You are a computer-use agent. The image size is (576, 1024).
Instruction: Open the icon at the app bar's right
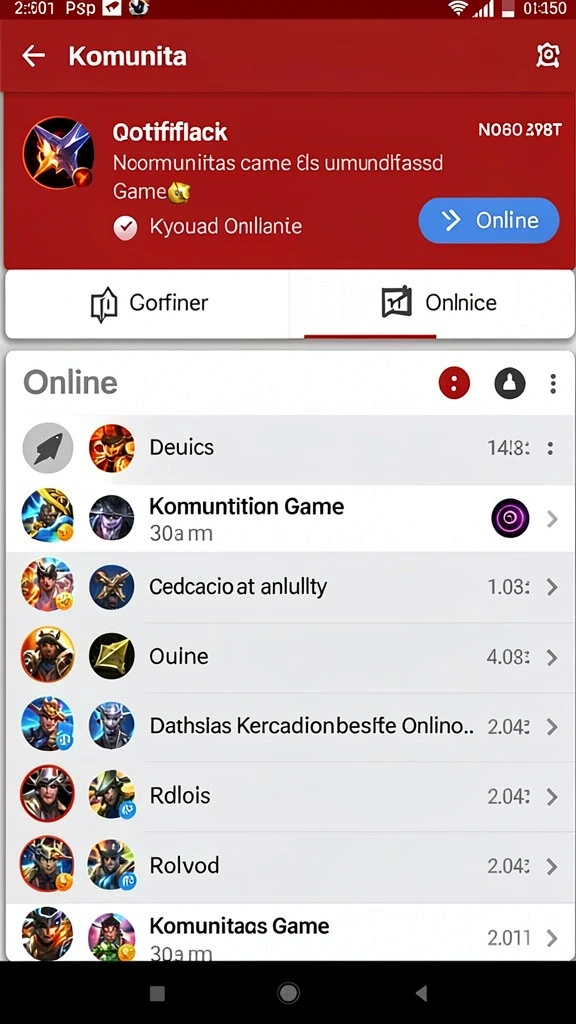547,56
